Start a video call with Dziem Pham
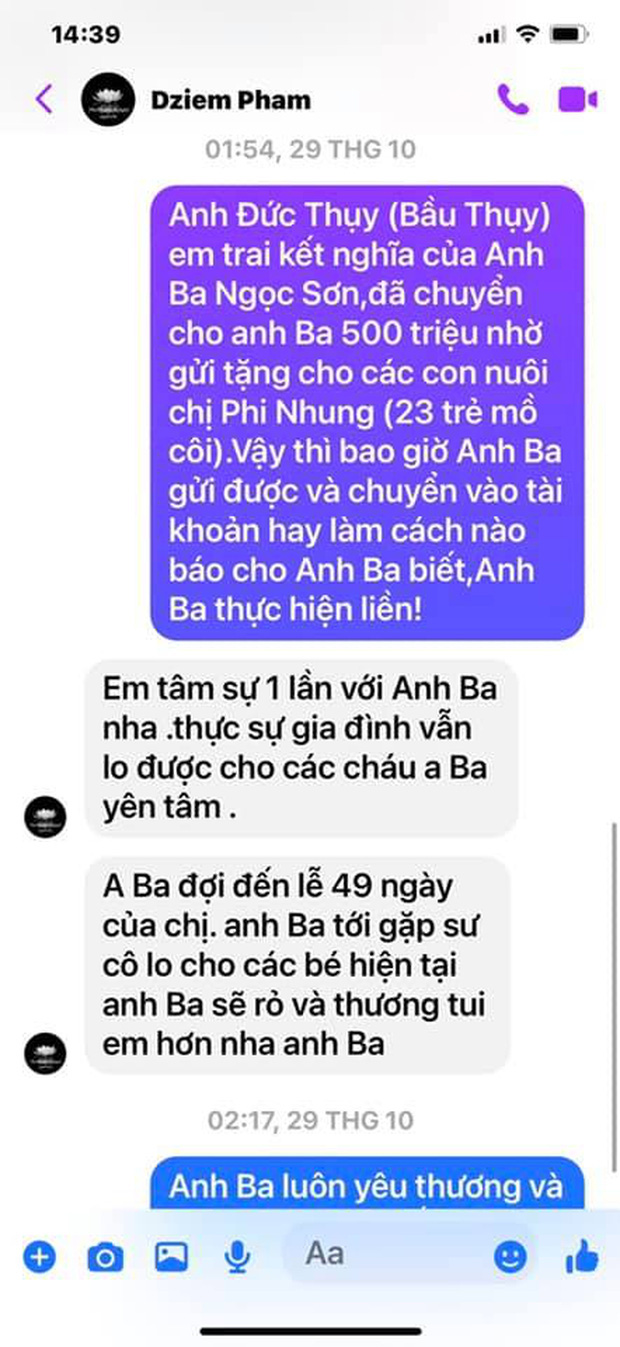 click(x=577, y=99)
